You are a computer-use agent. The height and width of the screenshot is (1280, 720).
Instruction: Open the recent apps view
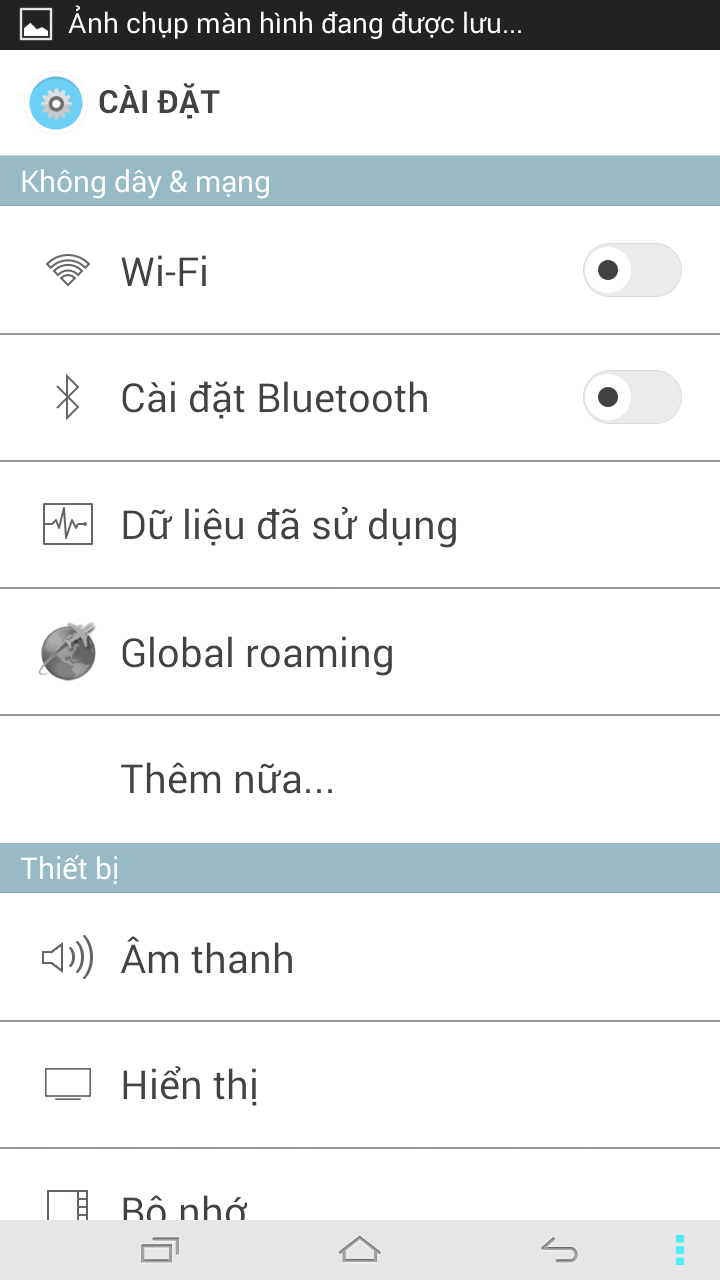tap(160, 1249)
